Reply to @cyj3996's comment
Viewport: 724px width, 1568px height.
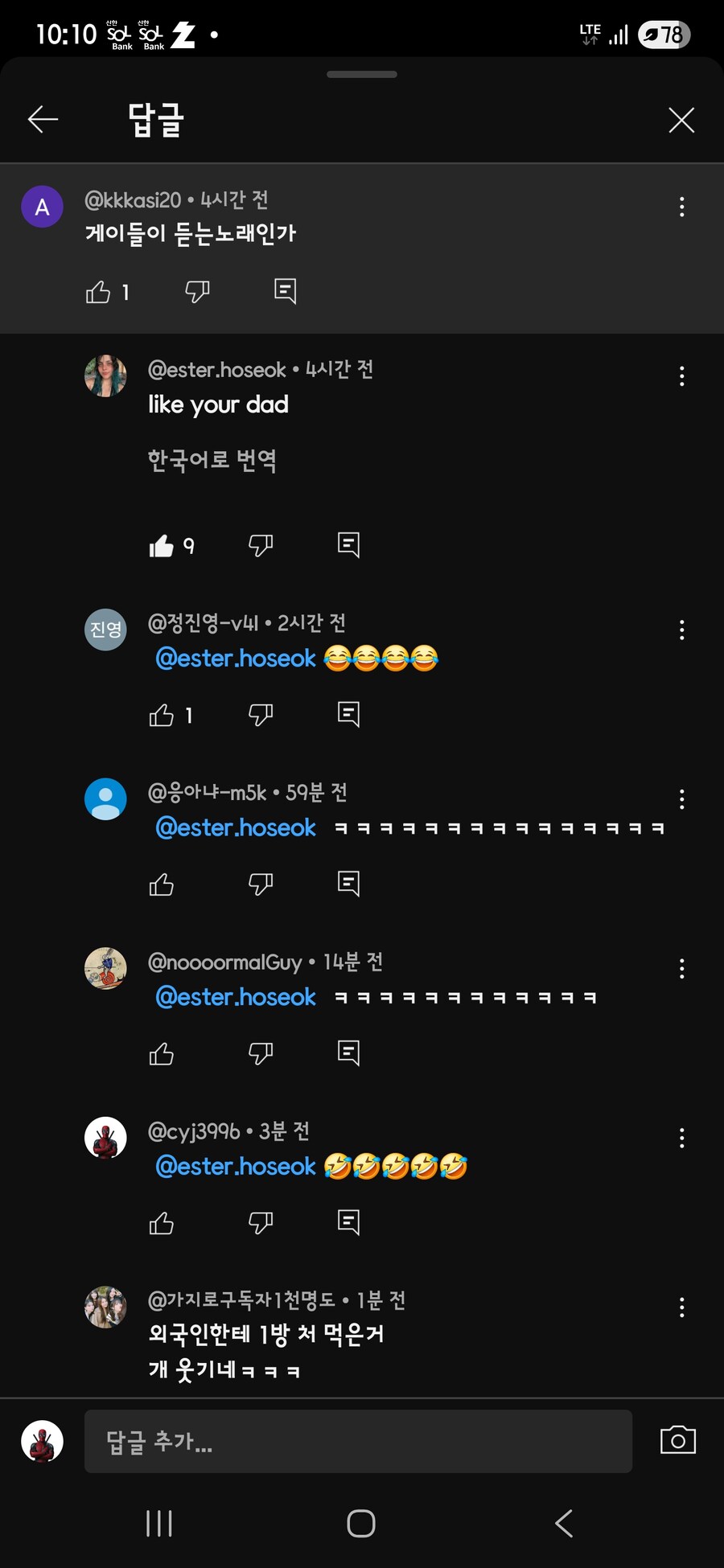(x=348, y=1223)
